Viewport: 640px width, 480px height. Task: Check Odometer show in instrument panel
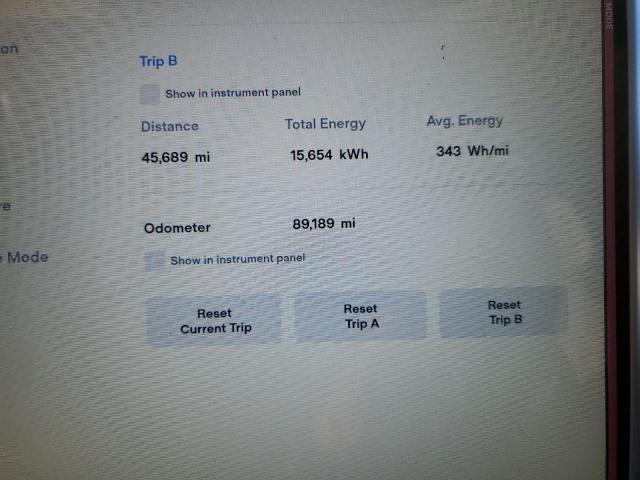(x=154, y=261)
